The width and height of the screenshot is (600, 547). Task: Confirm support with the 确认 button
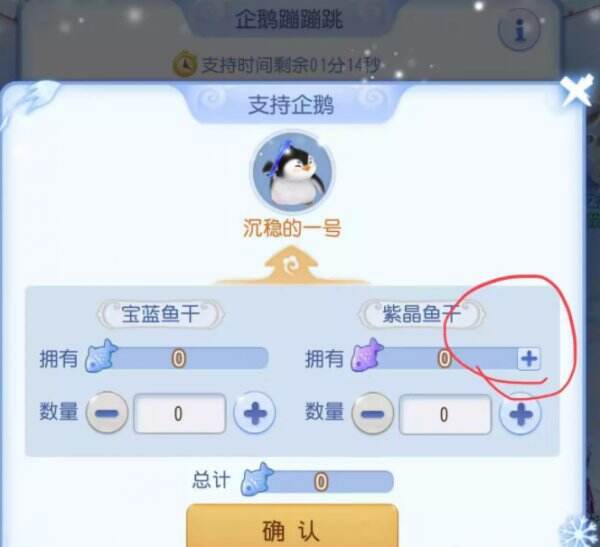point(292,528)
